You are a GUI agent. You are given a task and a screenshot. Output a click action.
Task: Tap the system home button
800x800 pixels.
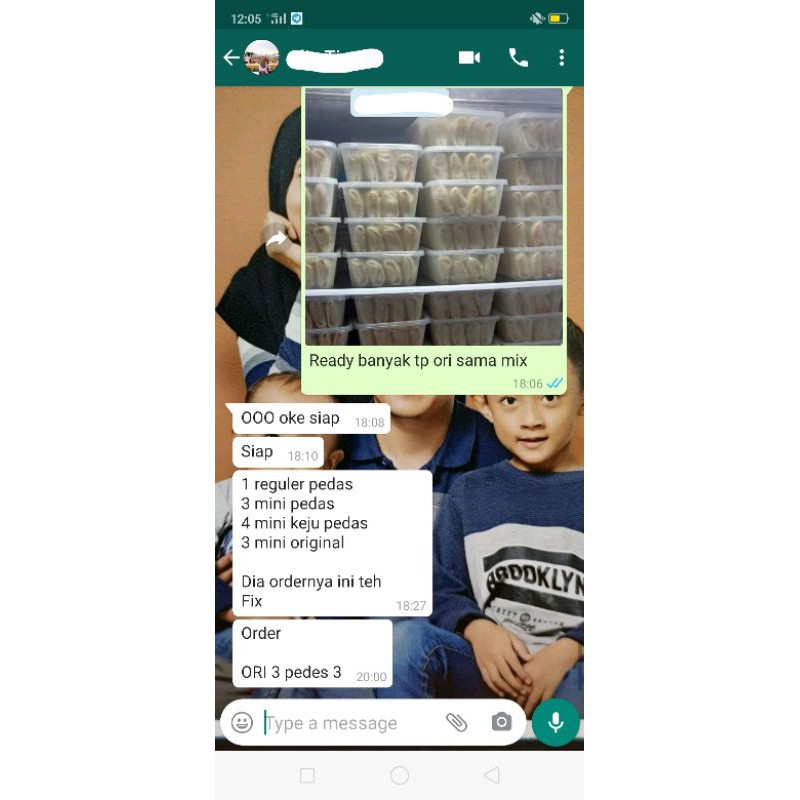click(x=399, y=775)
